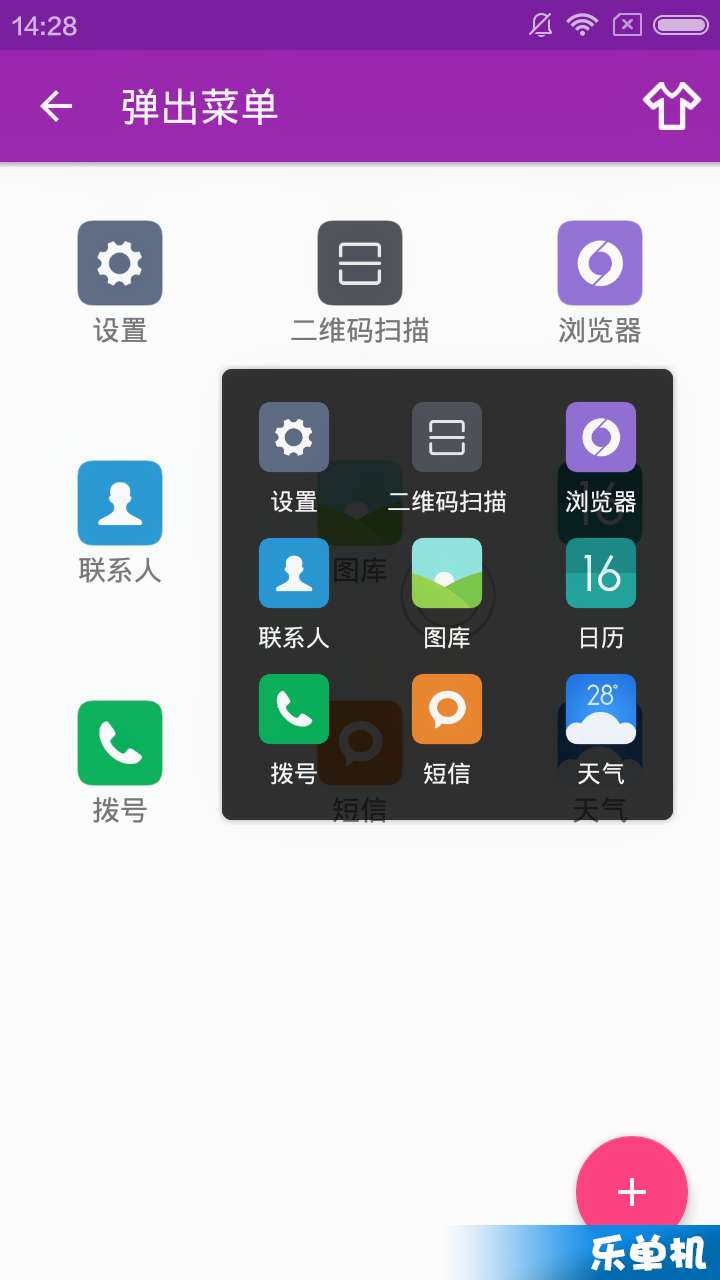Tap the pink plus floating button
Screen dimensions: 720x1280
point(631,1191)
